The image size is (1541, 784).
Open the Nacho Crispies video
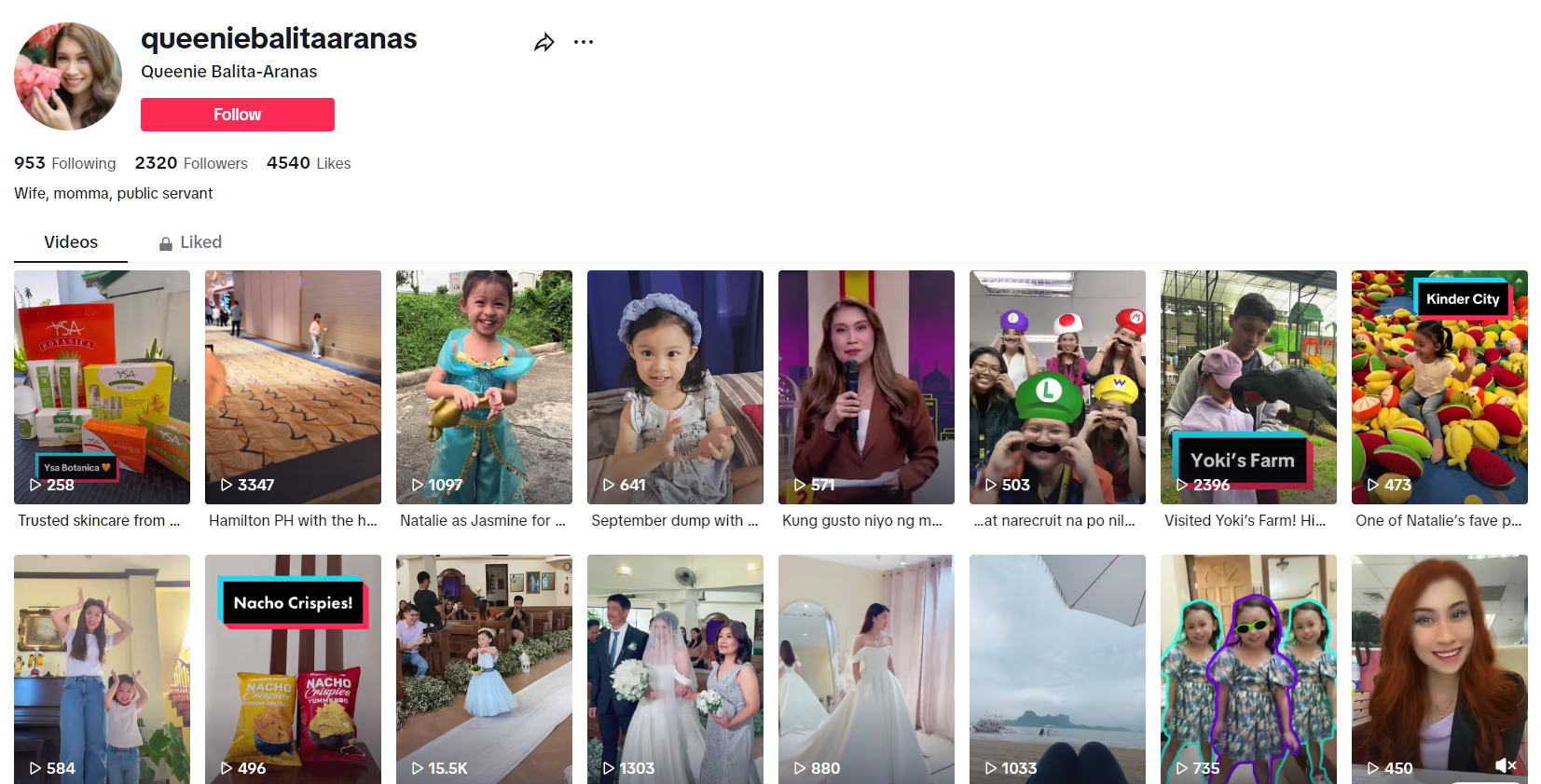pyautogui.click(x=293, y=669)
